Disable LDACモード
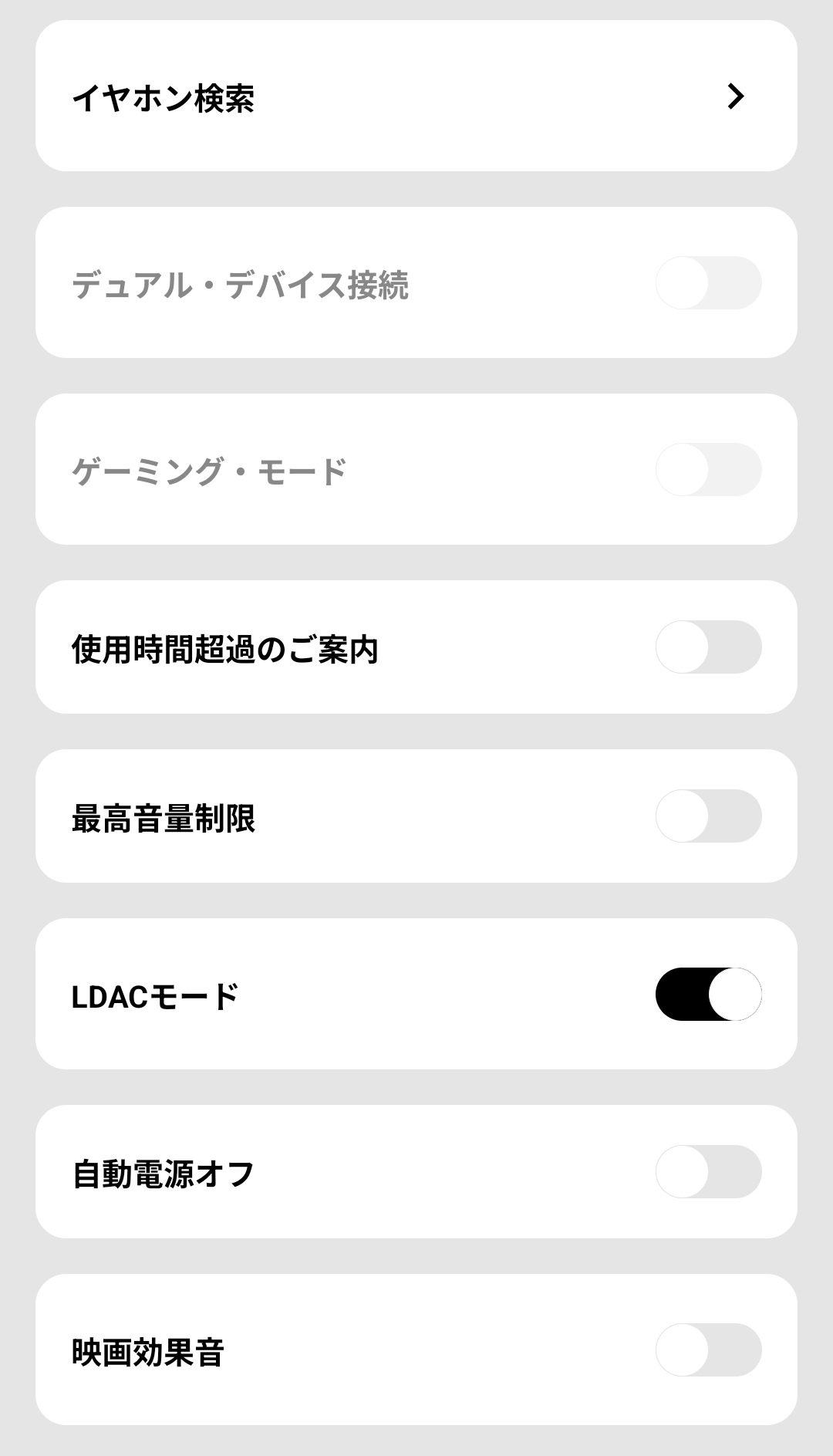 (709, 994)
